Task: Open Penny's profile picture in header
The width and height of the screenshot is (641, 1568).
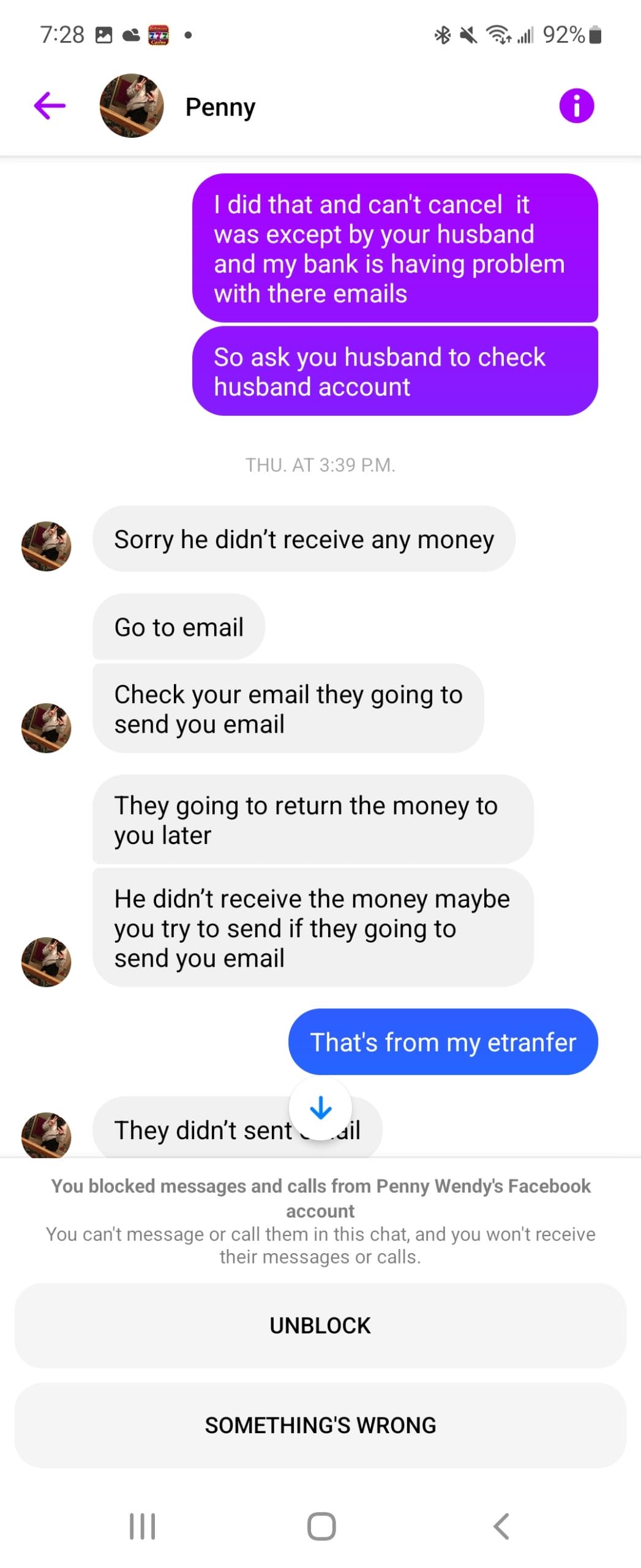Action: click(x=132, y=106)
